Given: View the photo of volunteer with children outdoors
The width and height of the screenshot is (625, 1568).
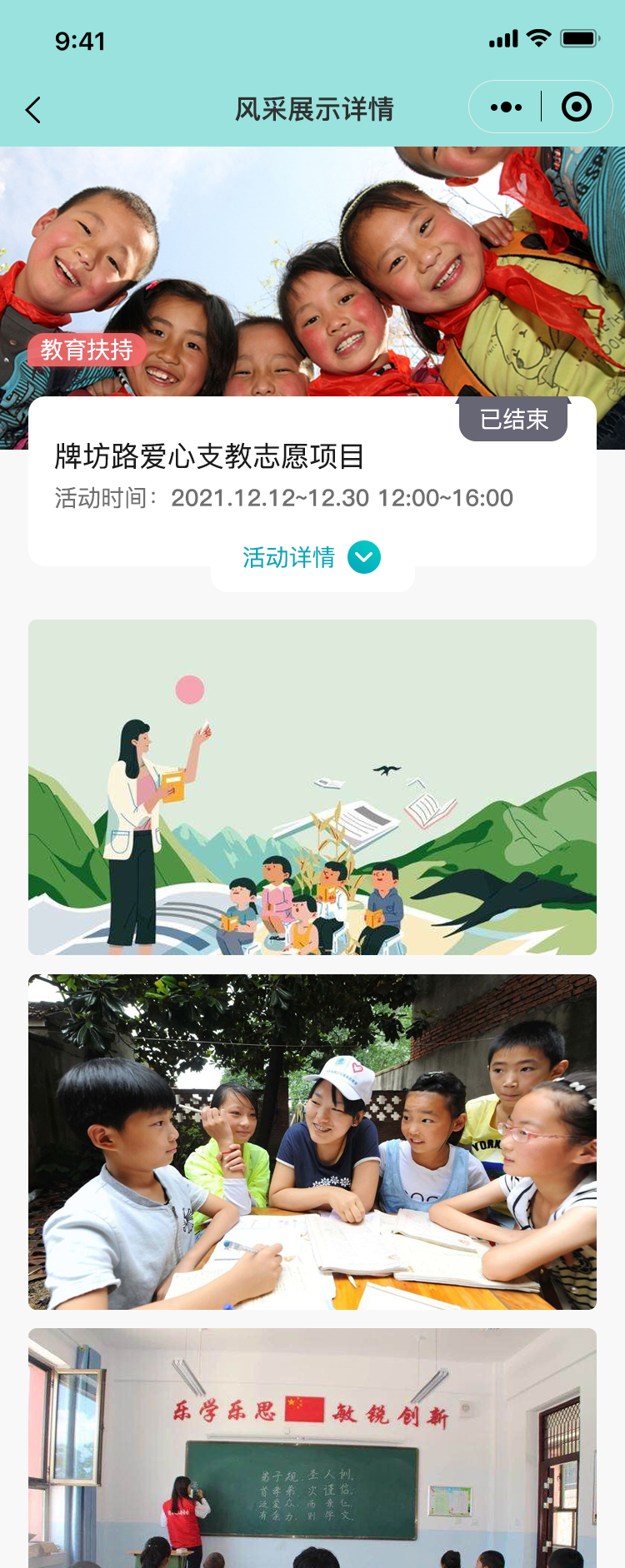Looking at the screenshot, I should click(x=312, y=1142).
